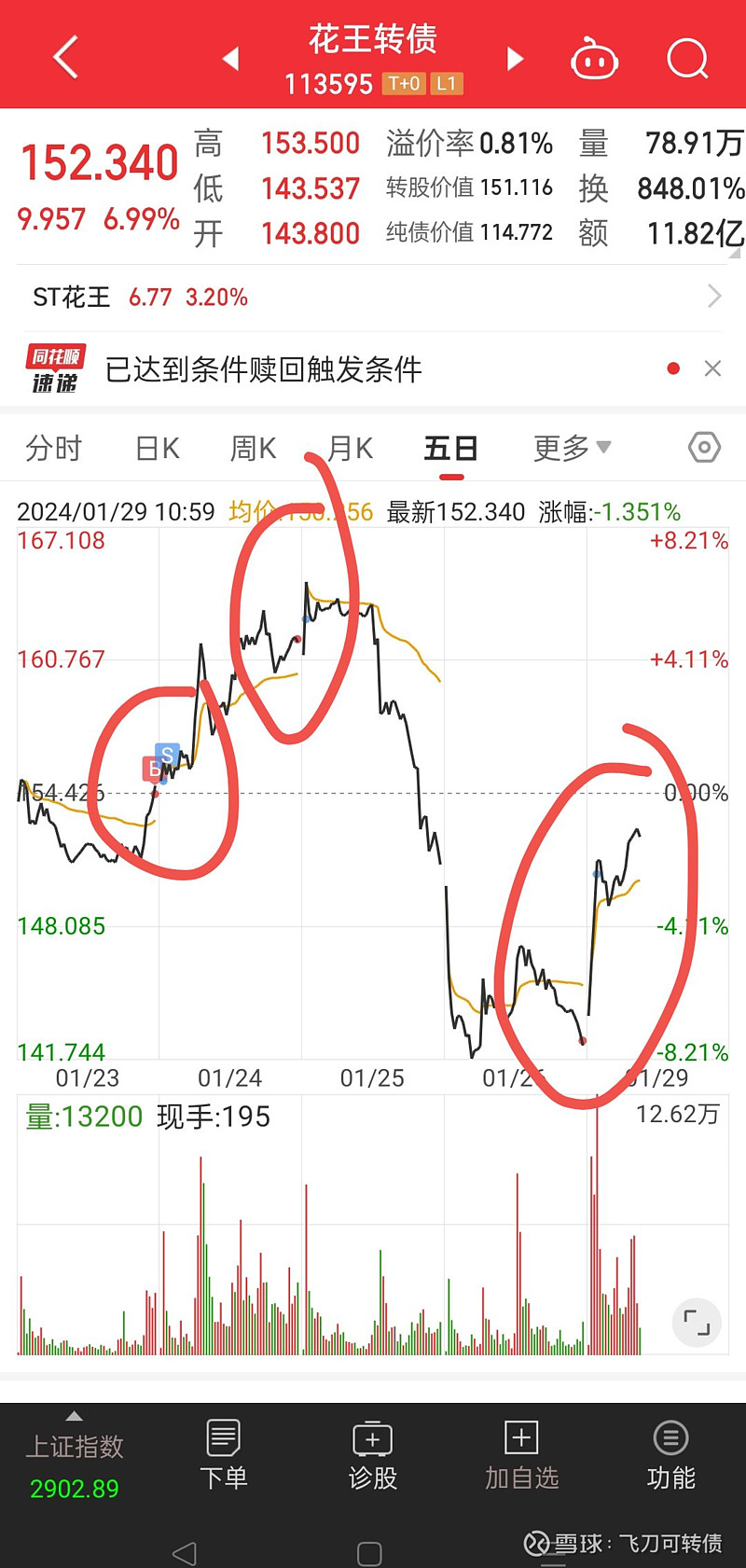Select the 周K chart tab
This screenshot has width=746, height=1568.
254,449
